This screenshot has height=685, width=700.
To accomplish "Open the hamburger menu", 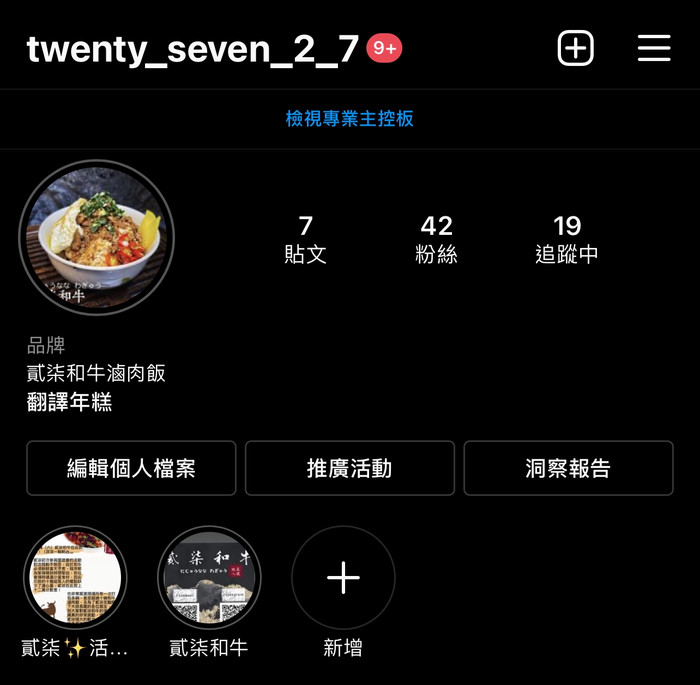I will [x=654, y=48].
